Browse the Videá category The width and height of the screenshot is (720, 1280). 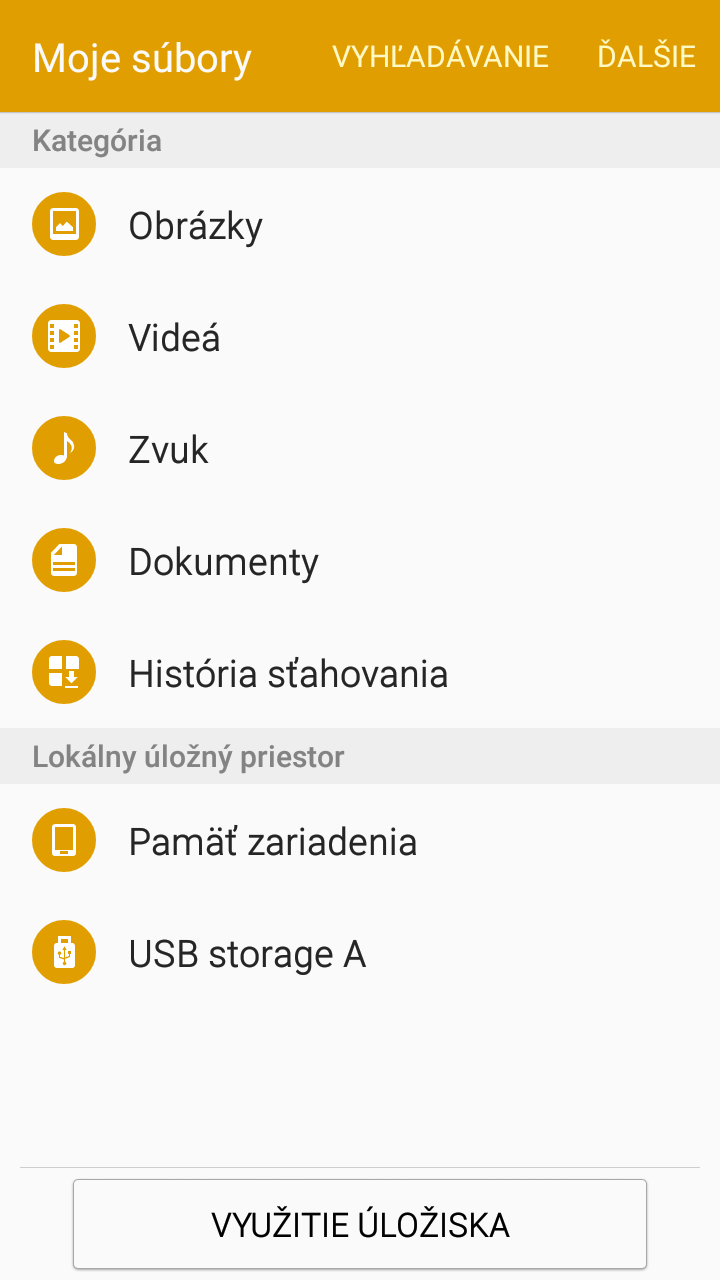[x=360, y=337]
